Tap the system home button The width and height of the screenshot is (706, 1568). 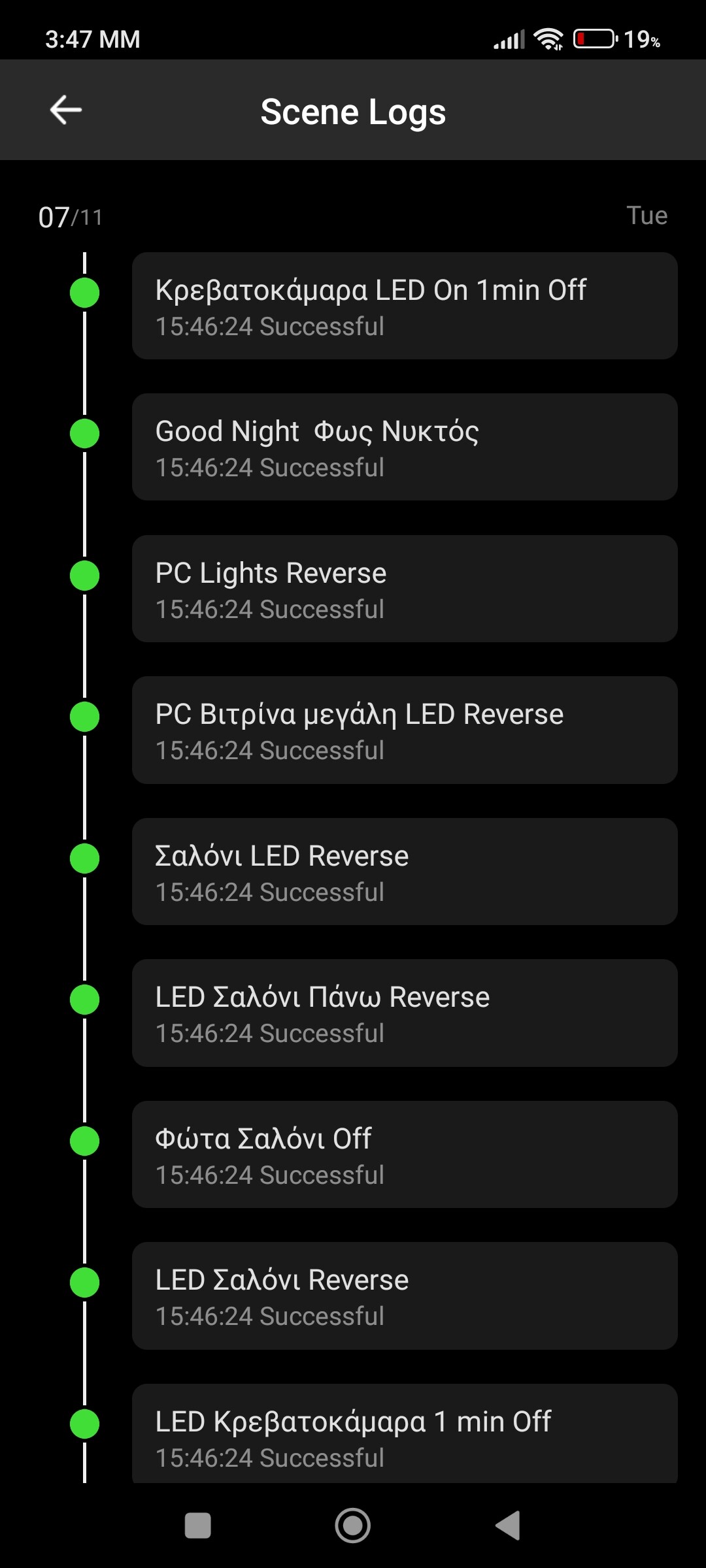pyautogui.click(x=353, y=1526)
